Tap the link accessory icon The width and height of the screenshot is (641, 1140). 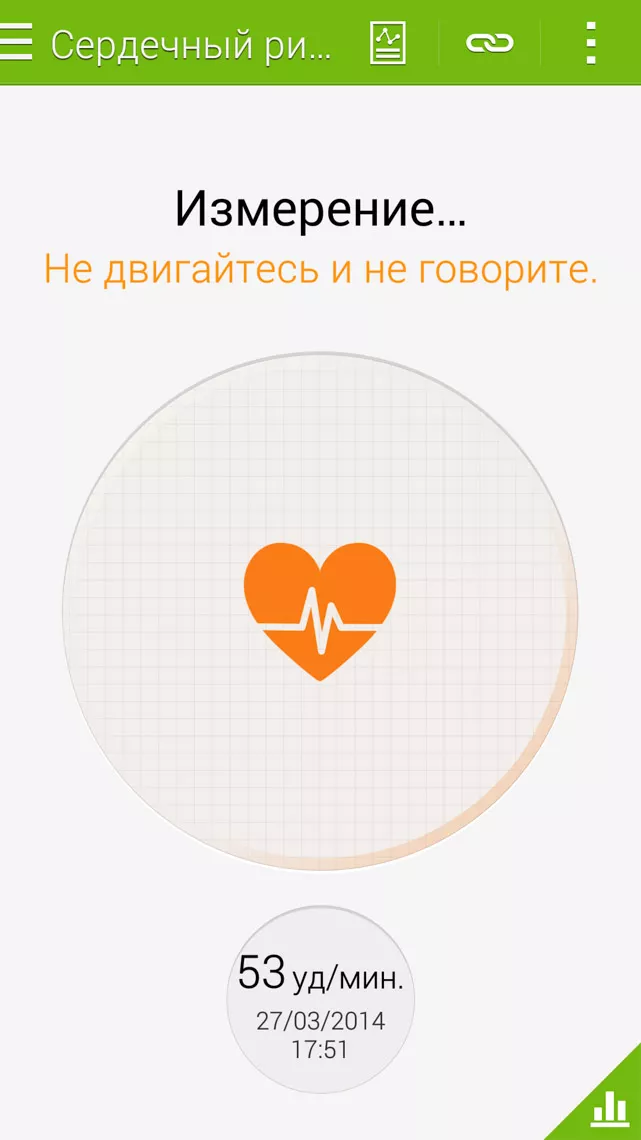coord(490,43)
